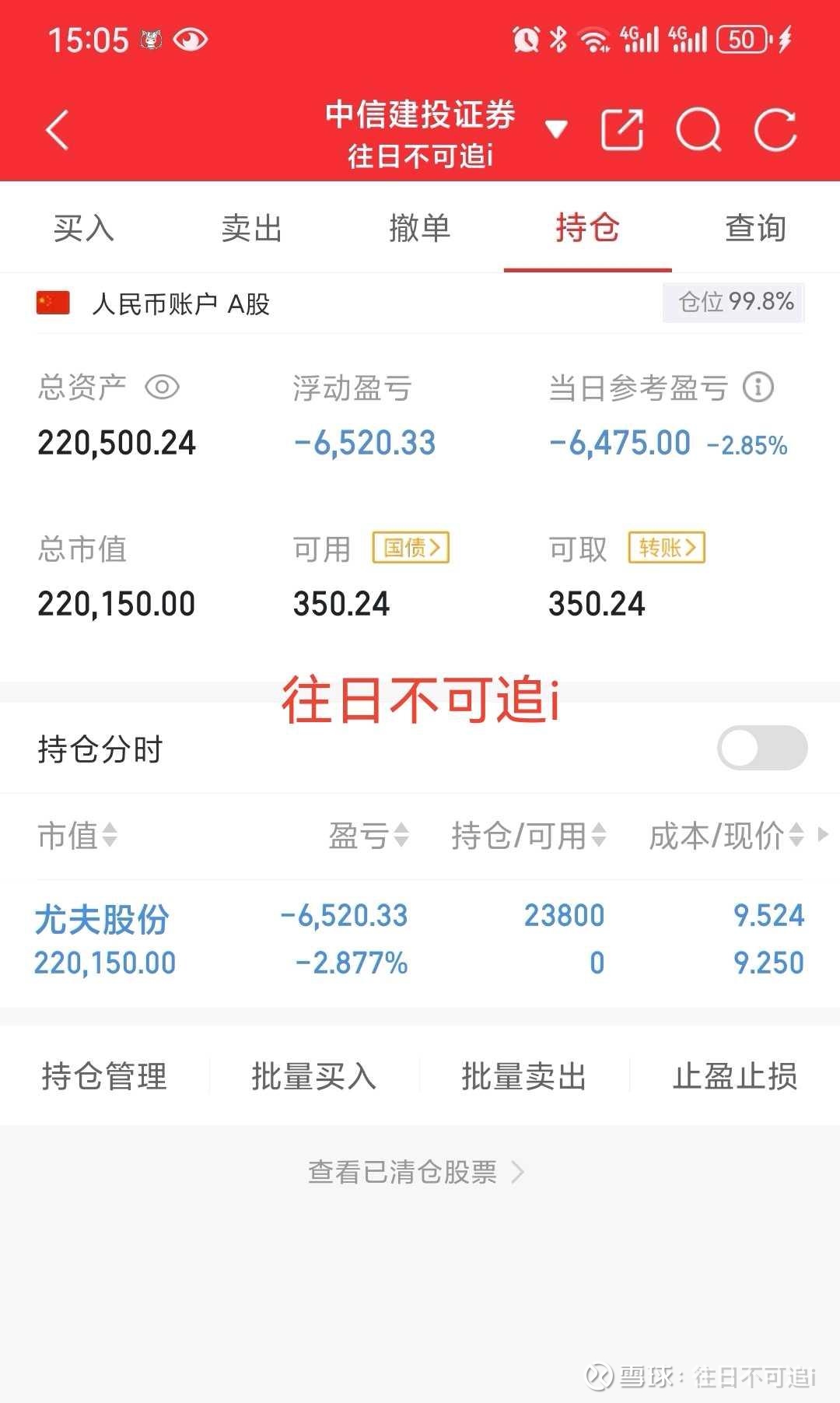
Task: Tap the 转账 chip next to 可取
Action: (x=667, y=548)
